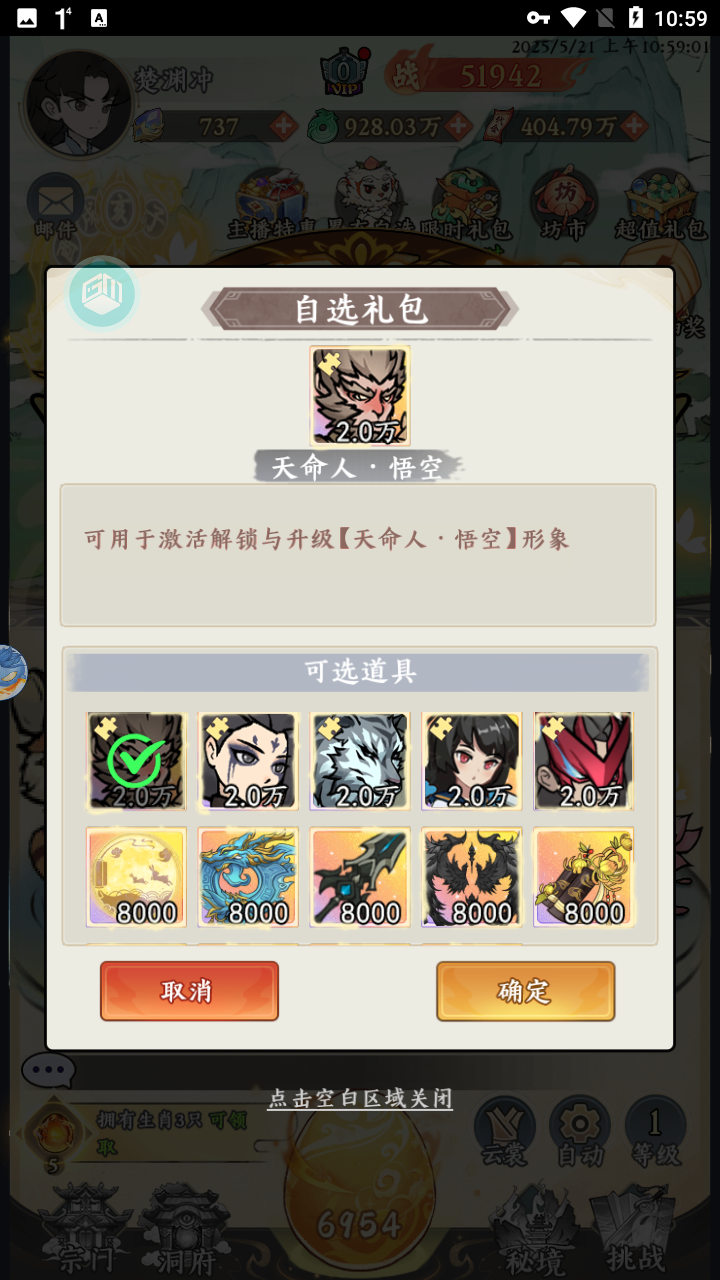720x1280 pixels.
Task: Select the black wings 8000 item
Action: point(472,877)
